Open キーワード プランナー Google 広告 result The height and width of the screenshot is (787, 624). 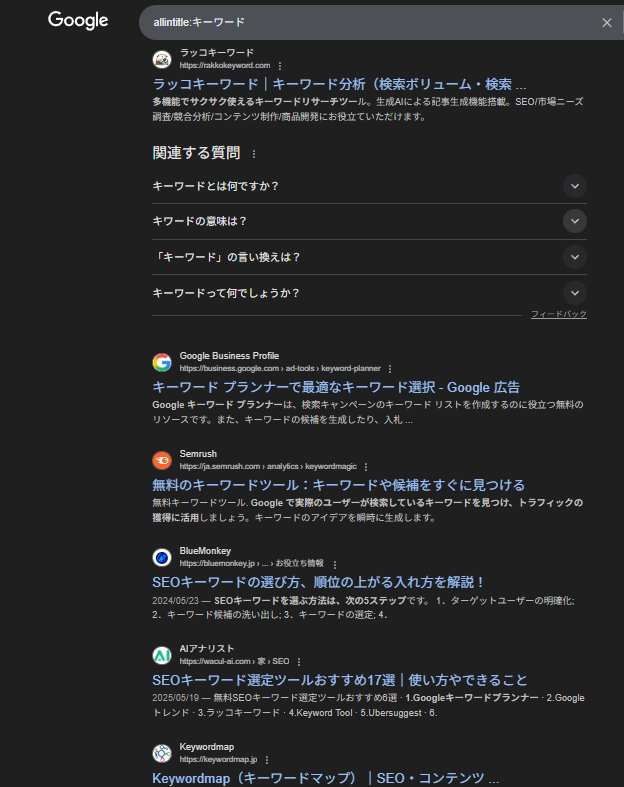[x=336, y=387]
